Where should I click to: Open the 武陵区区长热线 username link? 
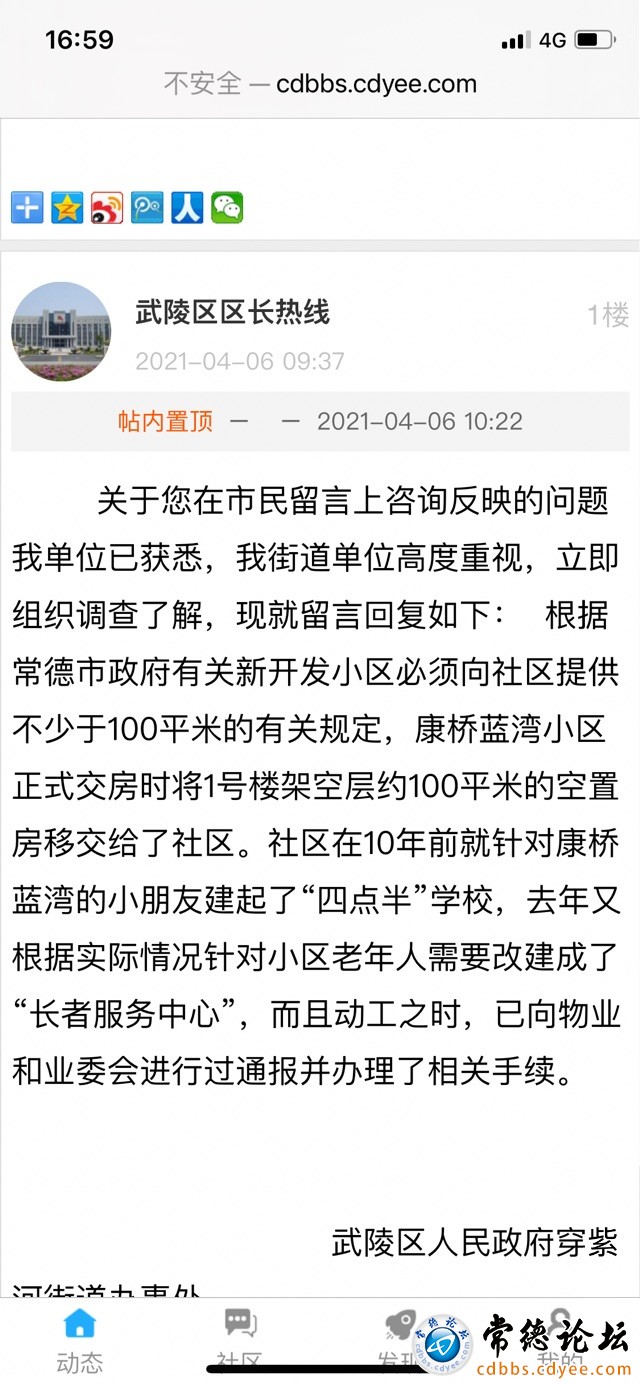[232, 313]
